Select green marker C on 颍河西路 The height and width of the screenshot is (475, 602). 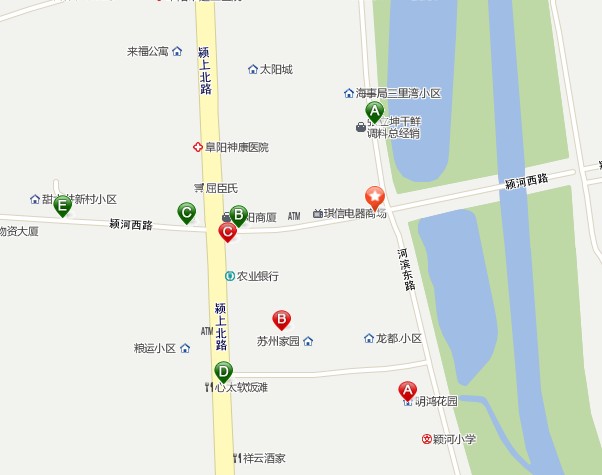click(x=186, y=211)
